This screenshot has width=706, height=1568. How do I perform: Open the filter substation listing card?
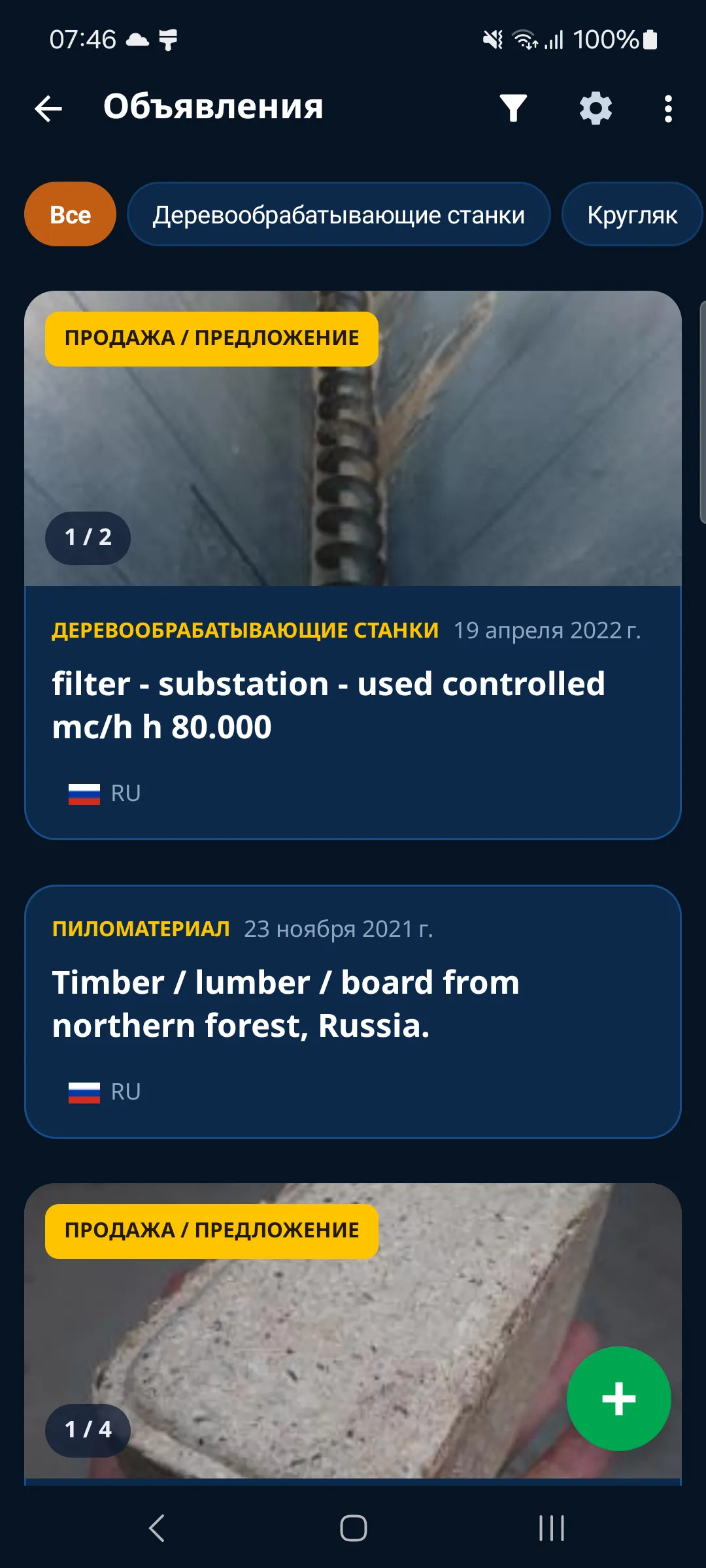353,565
